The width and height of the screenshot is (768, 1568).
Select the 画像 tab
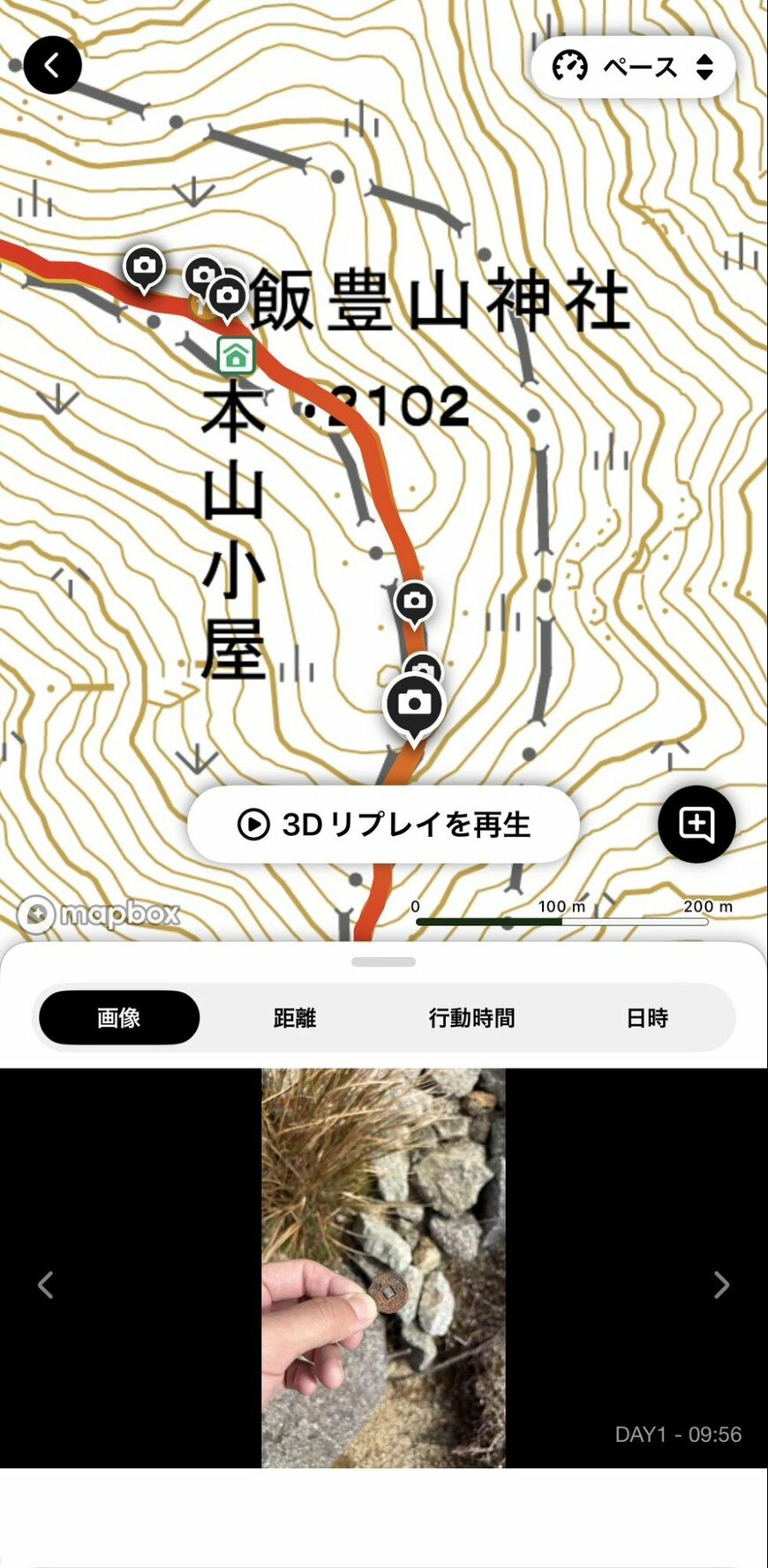pyautogui.click(x=119, y=1018)
